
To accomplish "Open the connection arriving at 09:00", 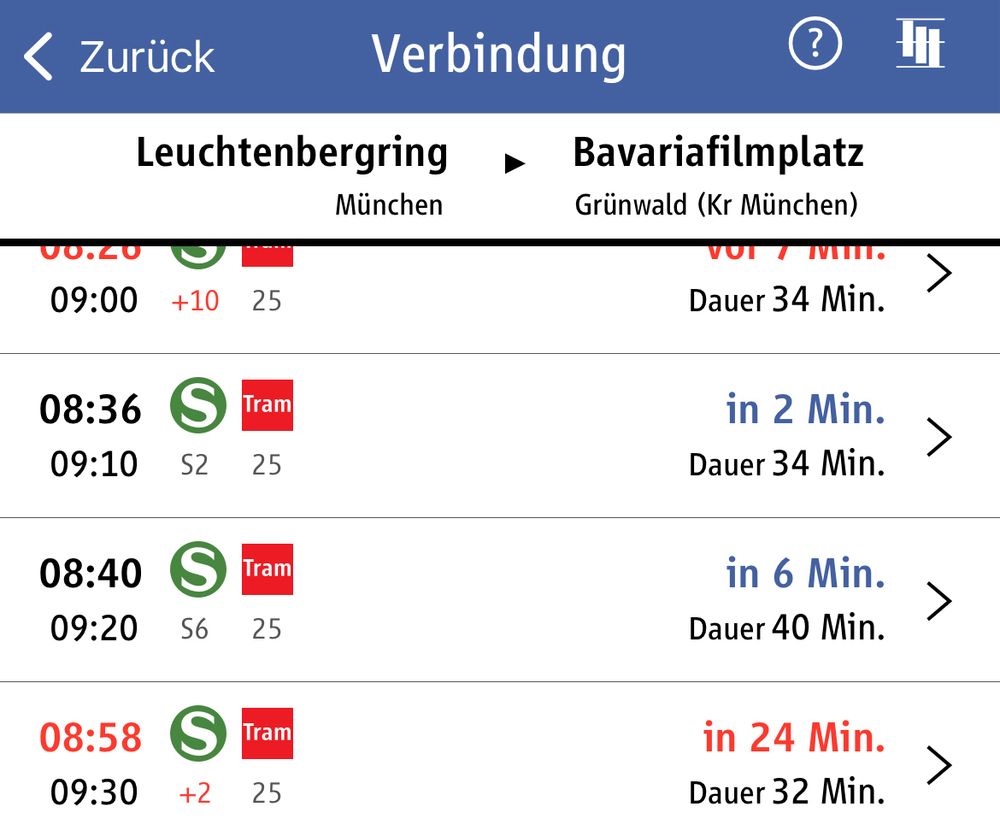I will [x=500, y=299].
